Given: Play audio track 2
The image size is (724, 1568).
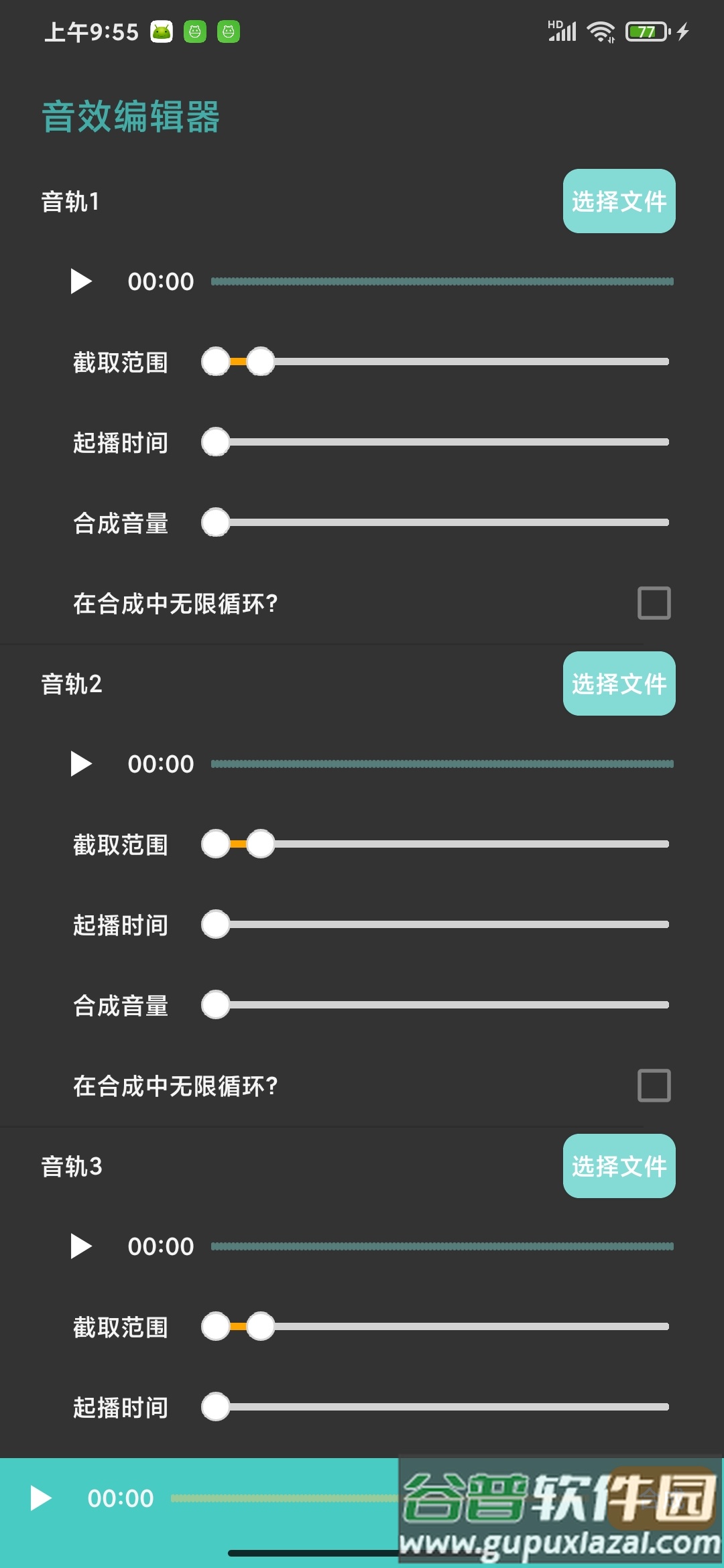Looking at the screenshot, I should pos(81,763).
